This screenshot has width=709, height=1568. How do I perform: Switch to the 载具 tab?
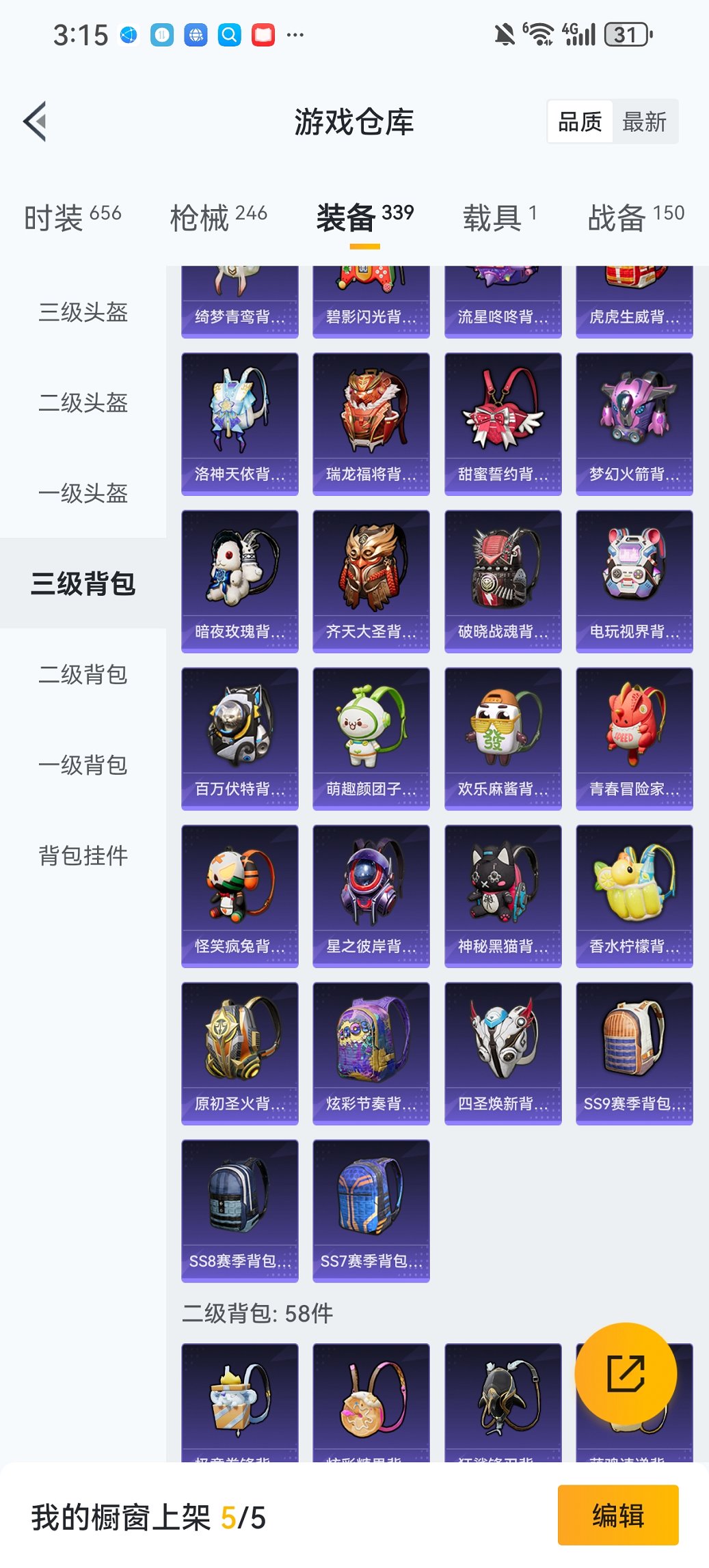[500, 217]
